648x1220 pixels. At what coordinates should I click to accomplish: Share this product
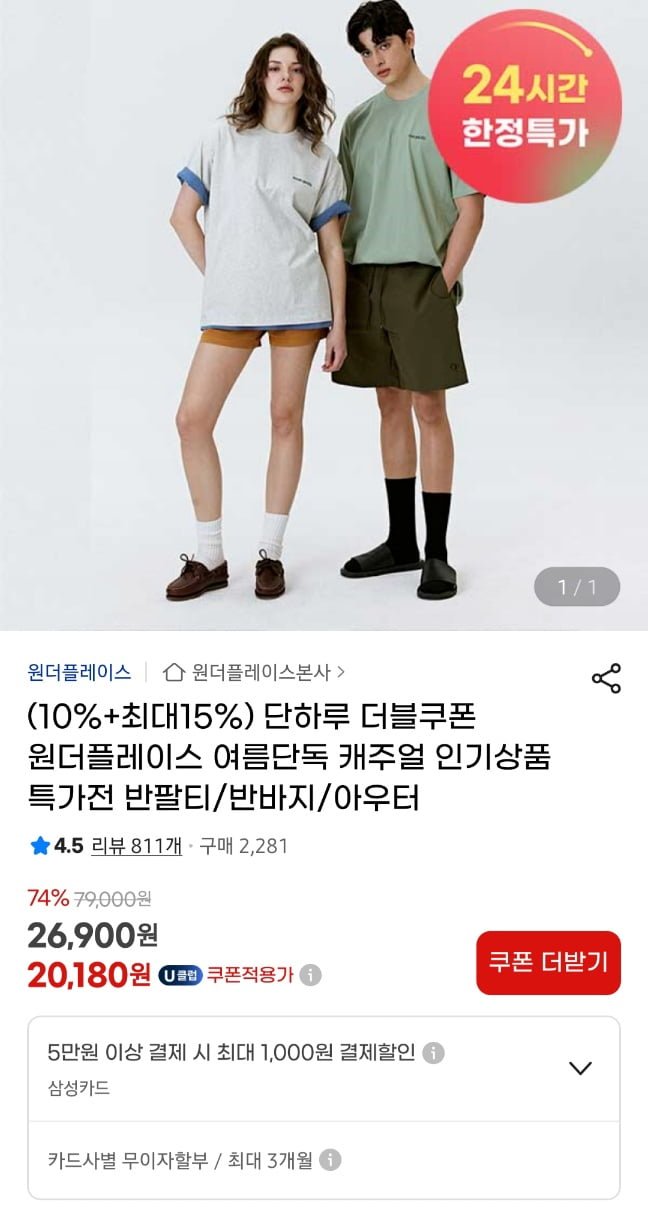coord(606,678)
